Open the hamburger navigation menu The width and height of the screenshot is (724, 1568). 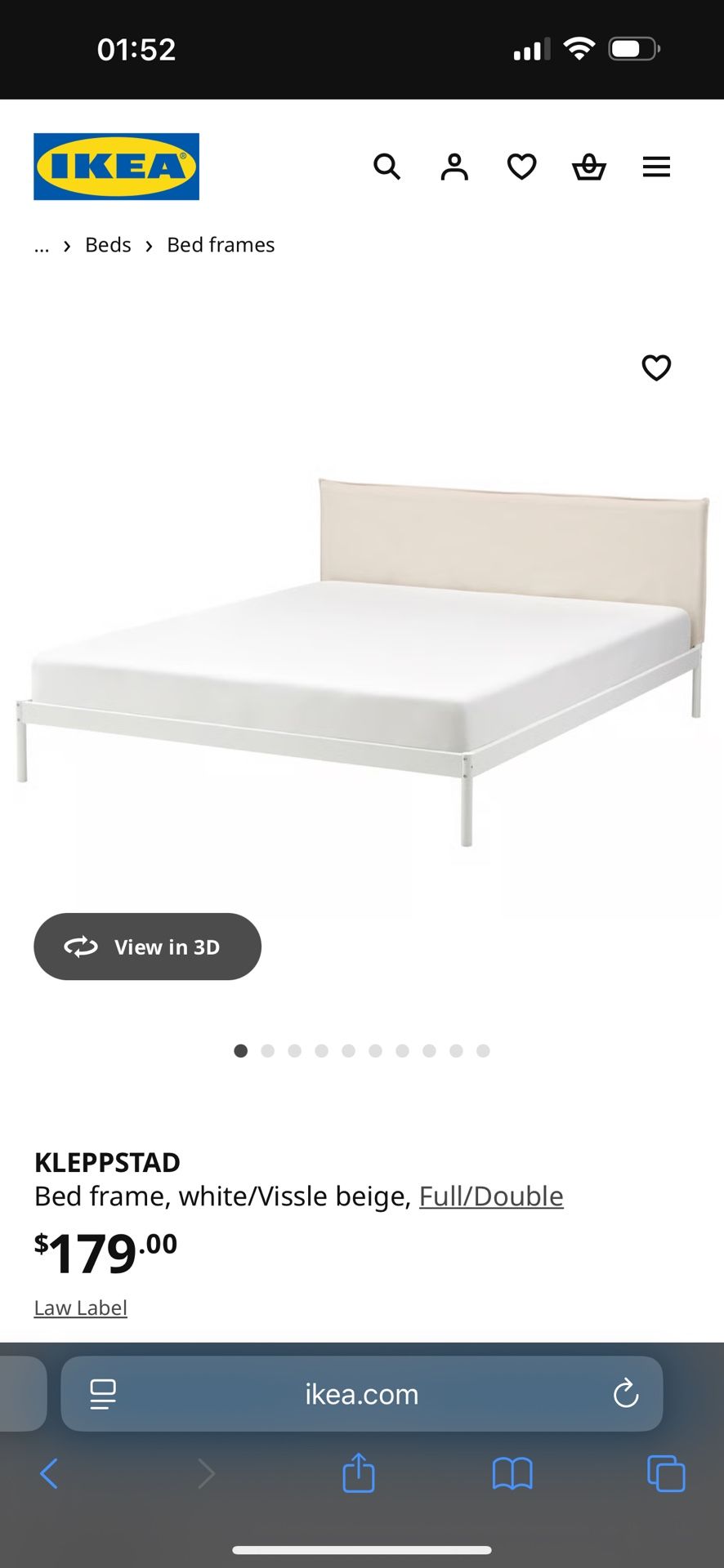[656, 167]
